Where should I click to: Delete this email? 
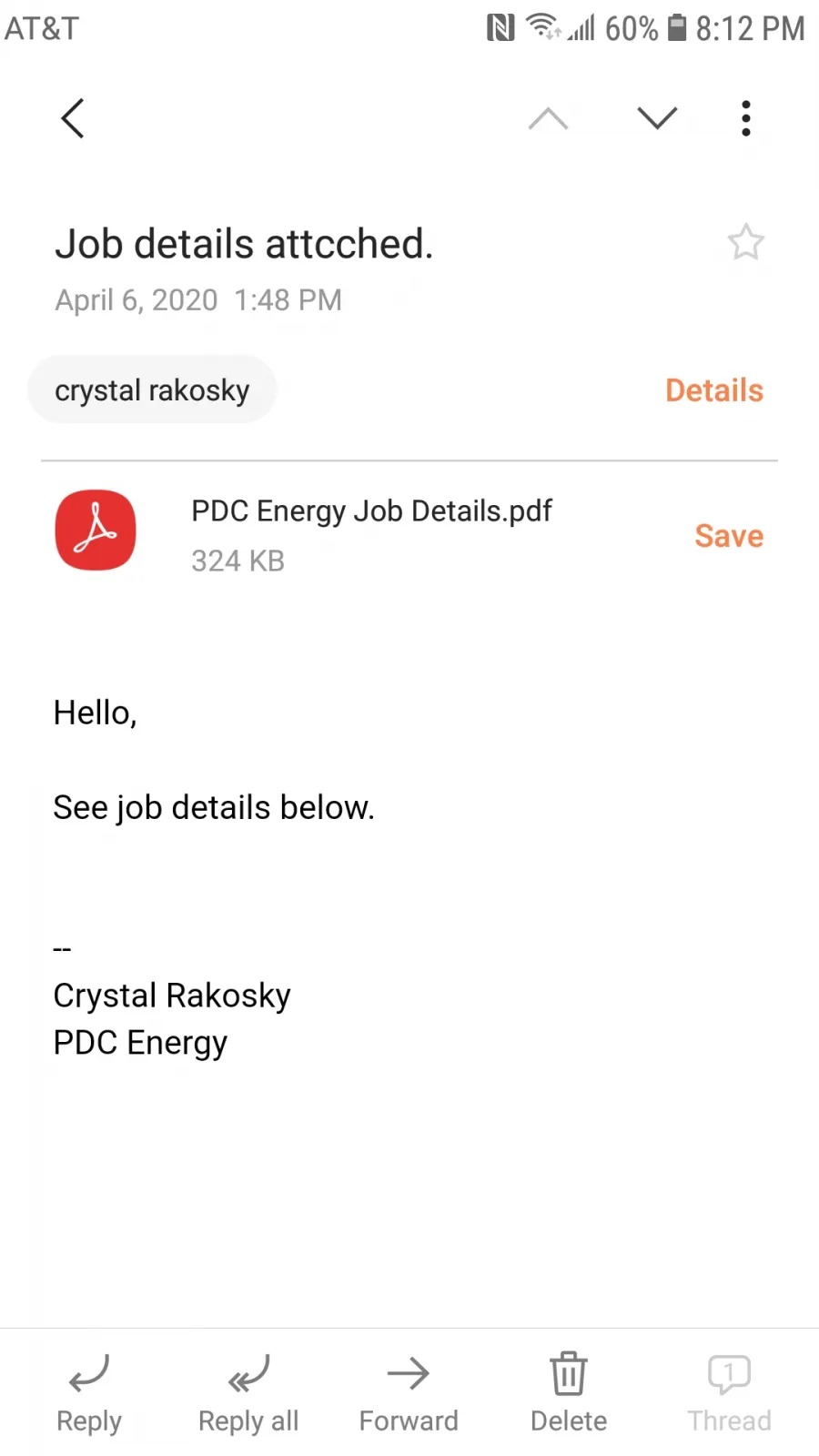[x=569, y=1394]
